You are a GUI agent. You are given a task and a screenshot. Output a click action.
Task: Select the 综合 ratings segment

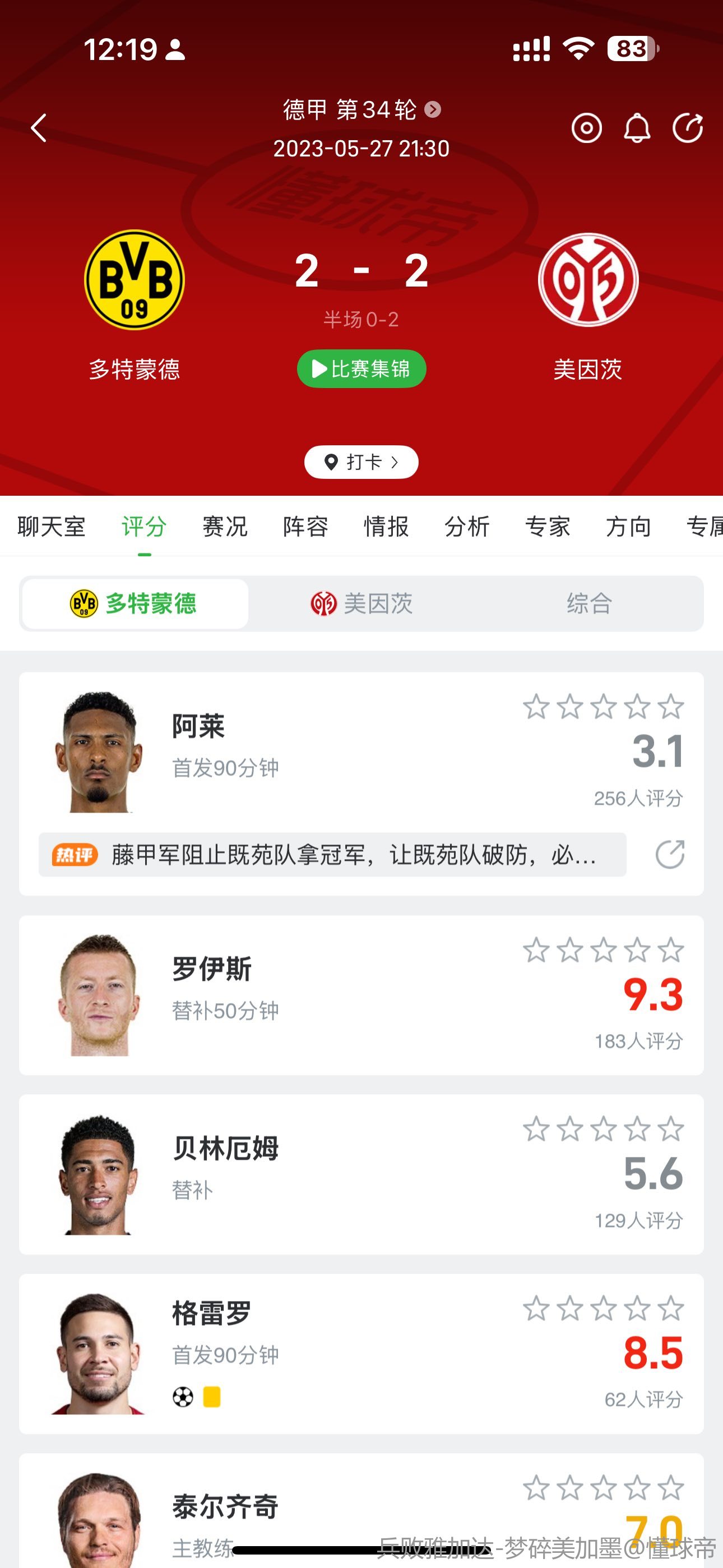[589, 604]
